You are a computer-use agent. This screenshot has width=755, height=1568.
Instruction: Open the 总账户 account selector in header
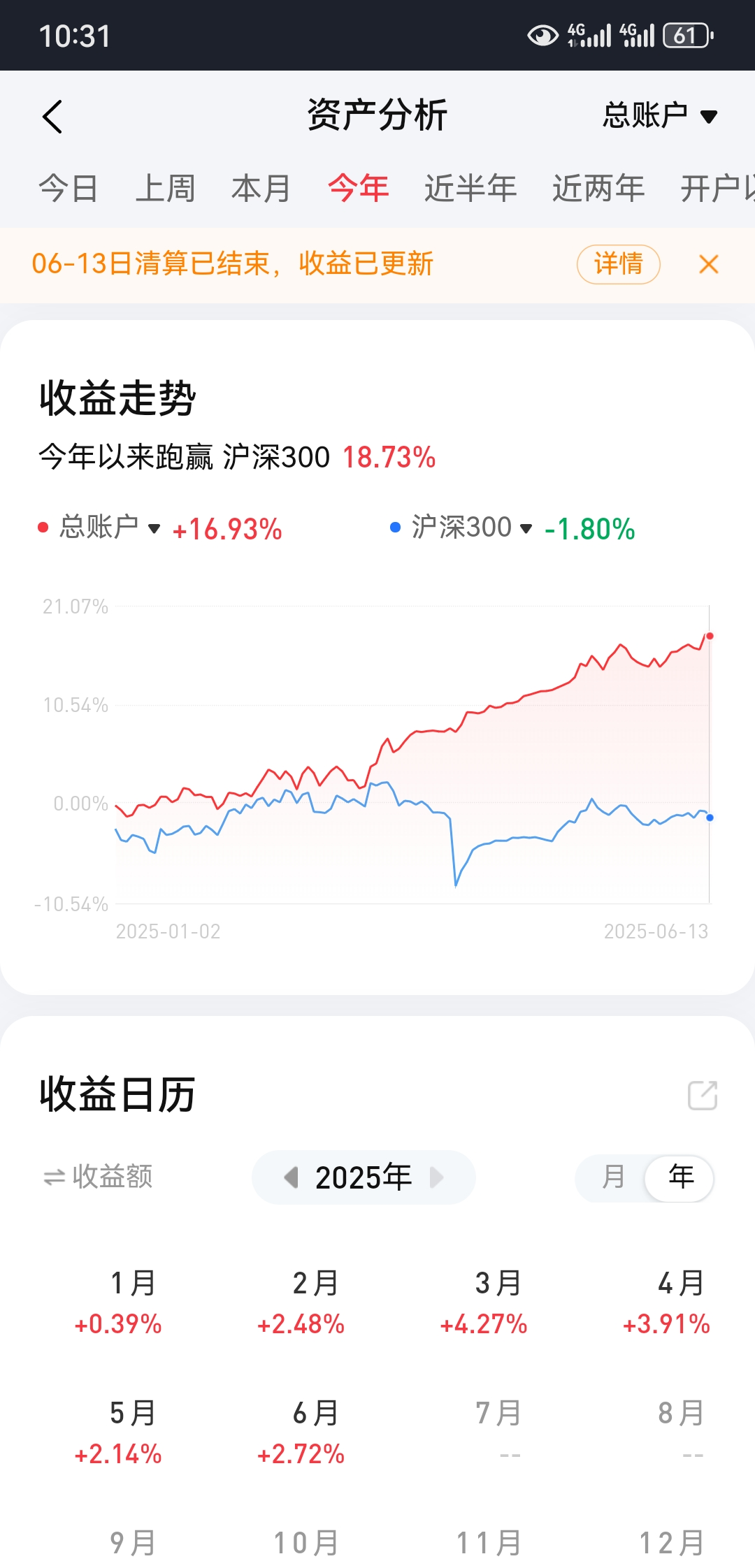(659, 116)
